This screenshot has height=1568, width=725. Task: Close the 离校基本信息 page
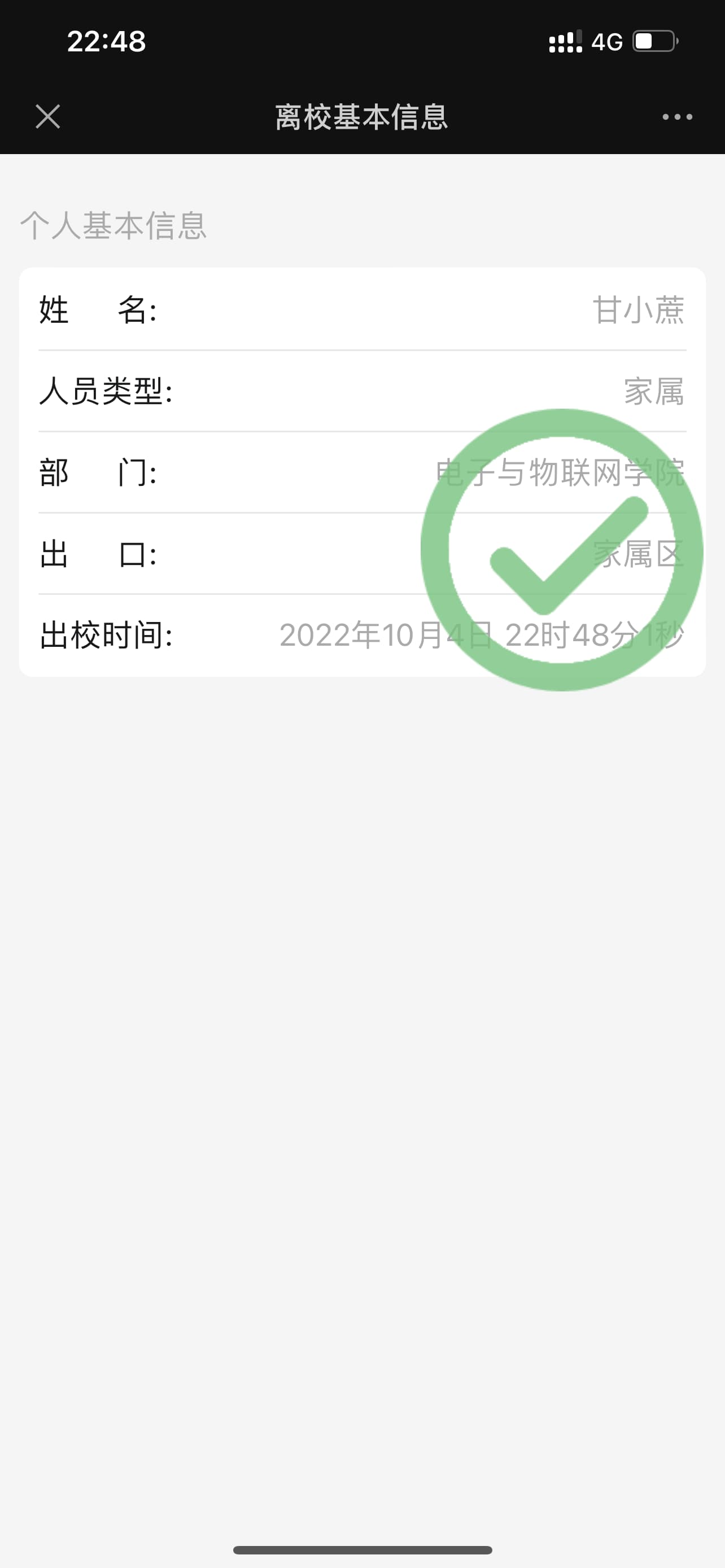coord(47,116)
